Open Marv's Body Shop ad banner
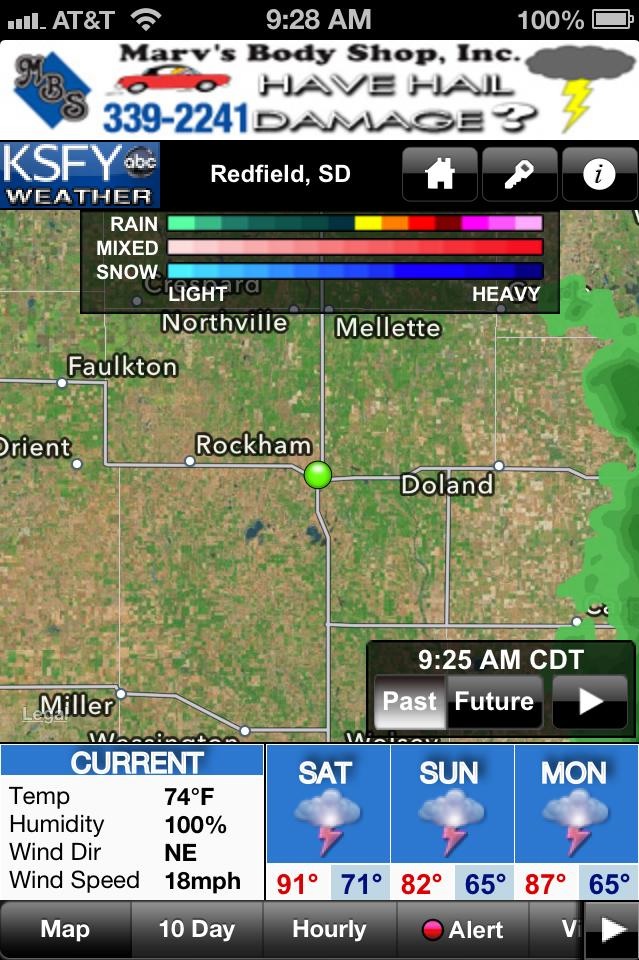Image resolution: width=639 pixels, height=960 pixels. 319,90
